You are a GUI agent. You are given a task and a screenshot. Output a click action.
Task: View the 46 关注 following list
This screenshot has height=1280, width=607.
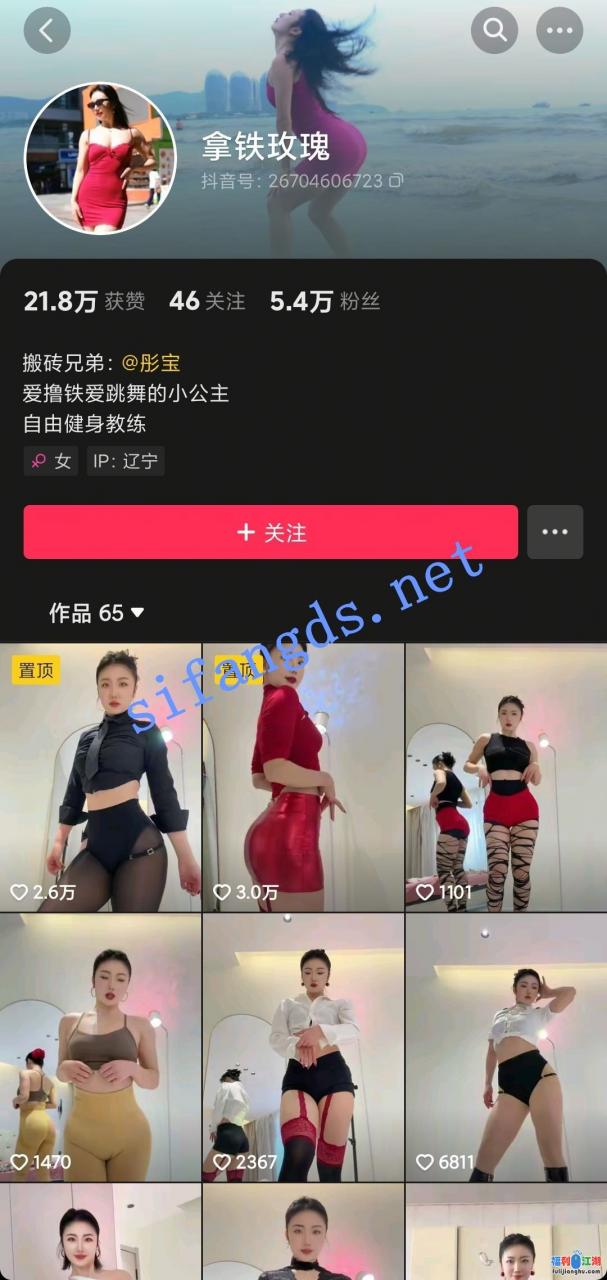coord(207,301)
